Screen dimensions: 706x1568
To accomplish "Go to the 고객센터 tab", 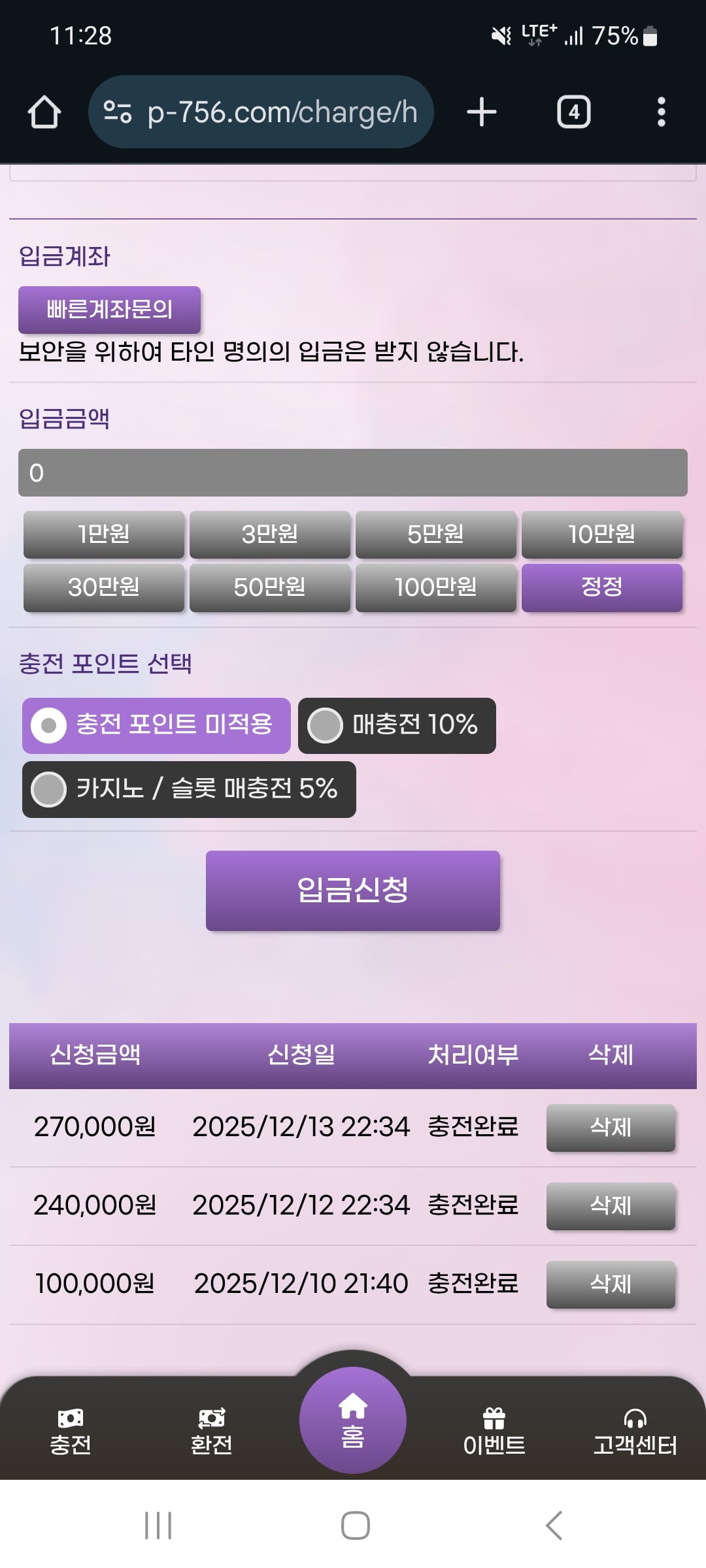I will tap(635, 1431).
